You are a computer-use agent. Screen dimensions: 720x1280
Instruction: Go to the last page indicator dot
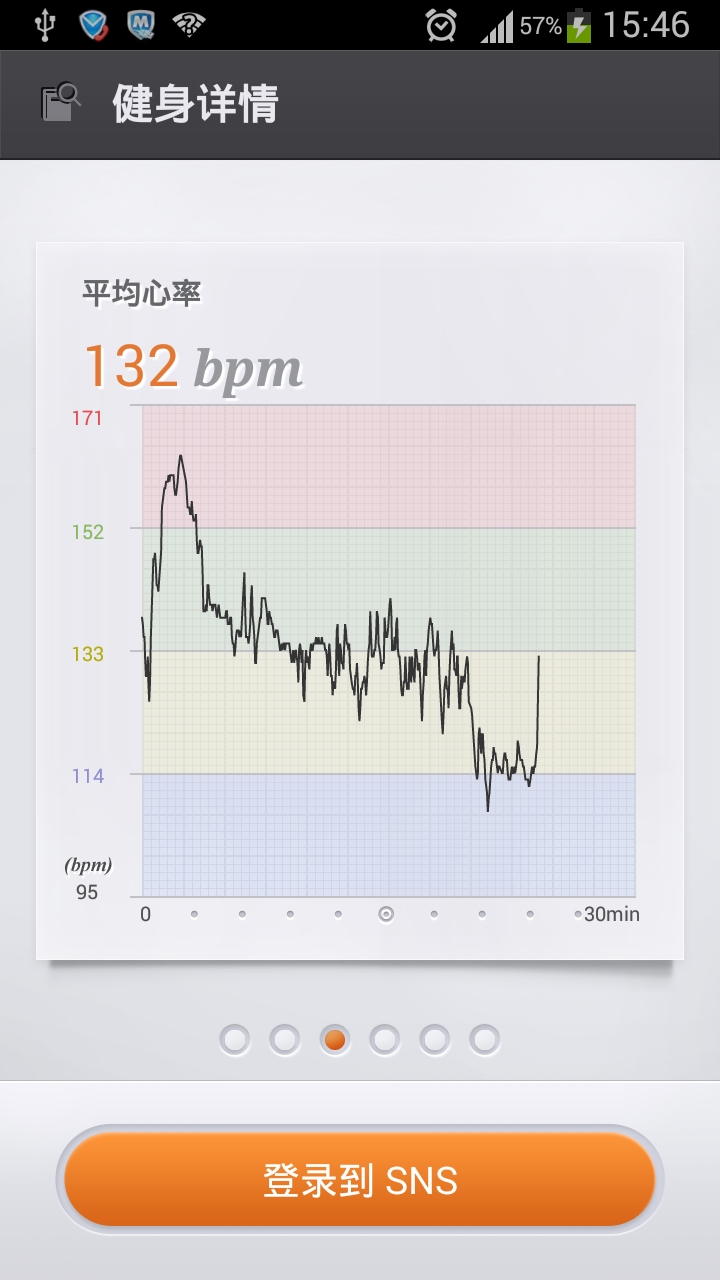click(485, 1040)
